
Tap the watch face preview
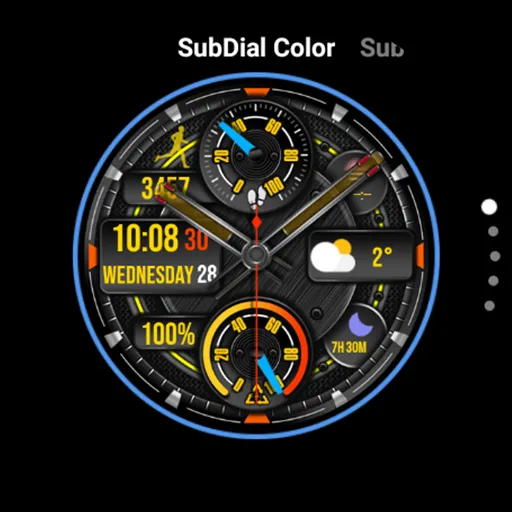(256, 256)
